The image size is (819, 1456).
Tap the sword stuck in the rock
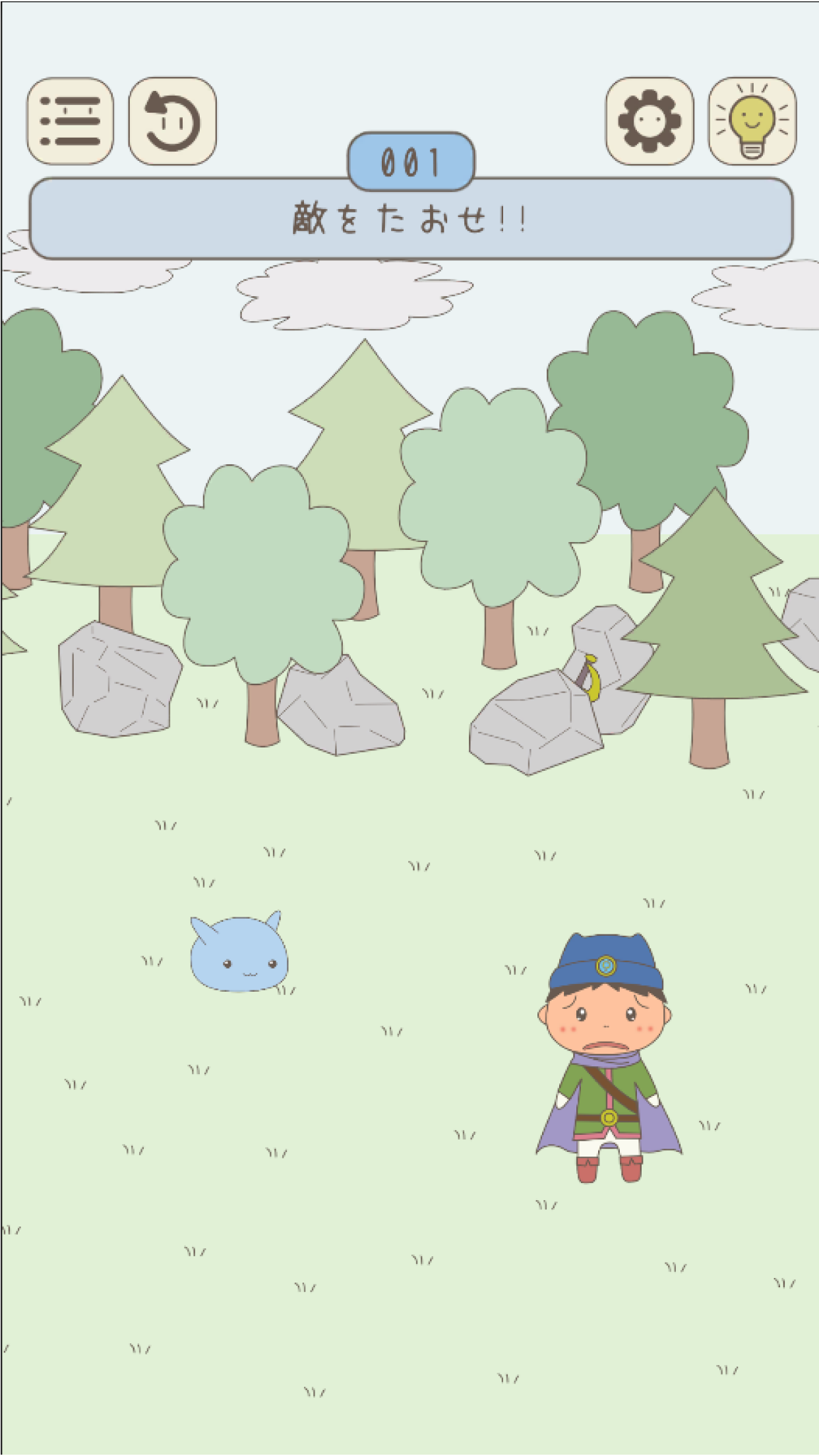click(x=588, y=677)
